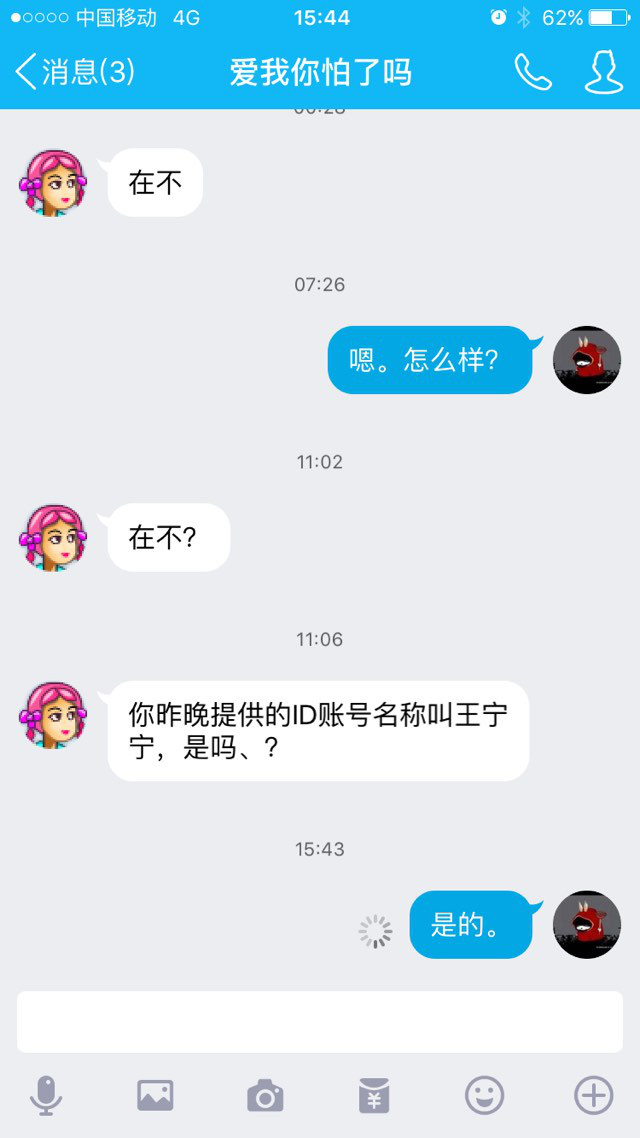Screen dimensions: 640x1138
Task: Open the contact's profile details
Action: 603,72
